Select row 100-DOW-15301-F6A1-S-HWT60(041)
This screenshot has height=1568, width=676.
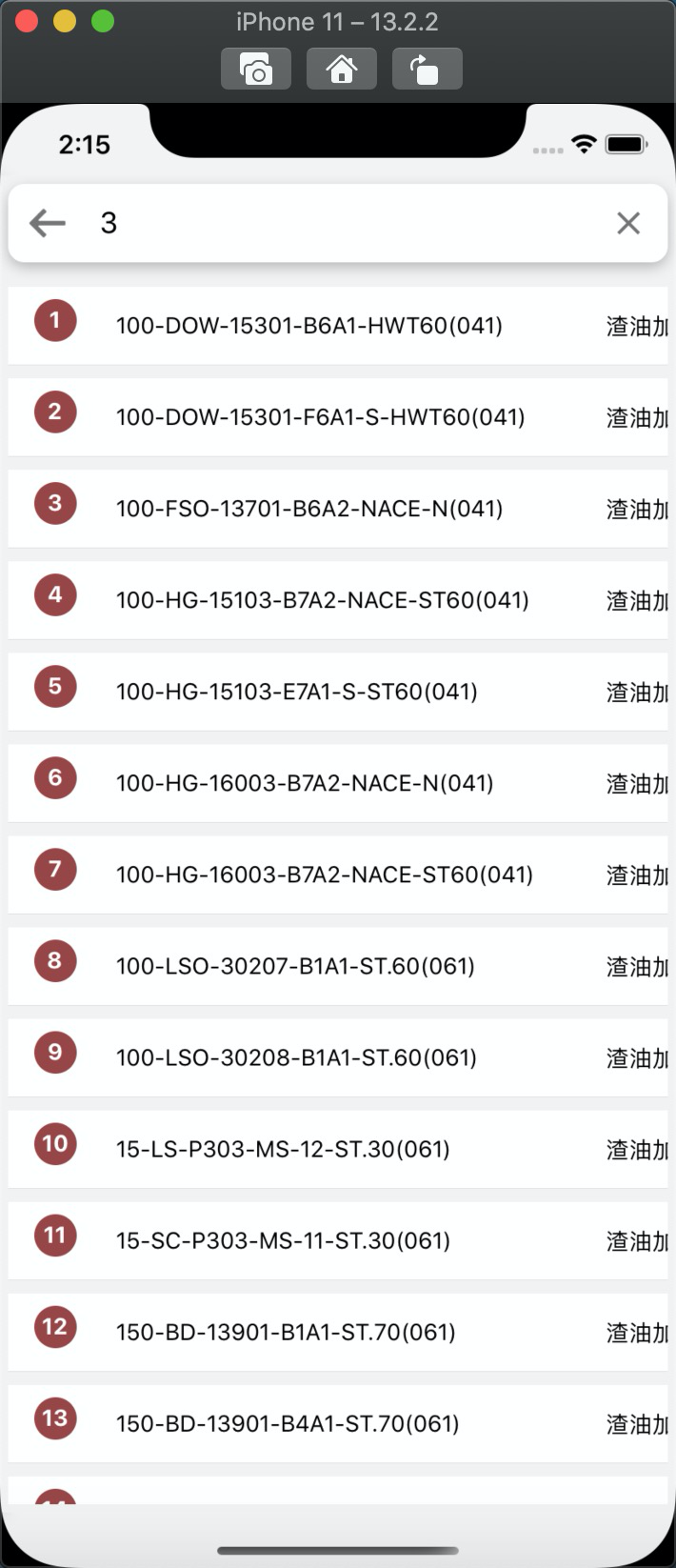coord(321,417)
